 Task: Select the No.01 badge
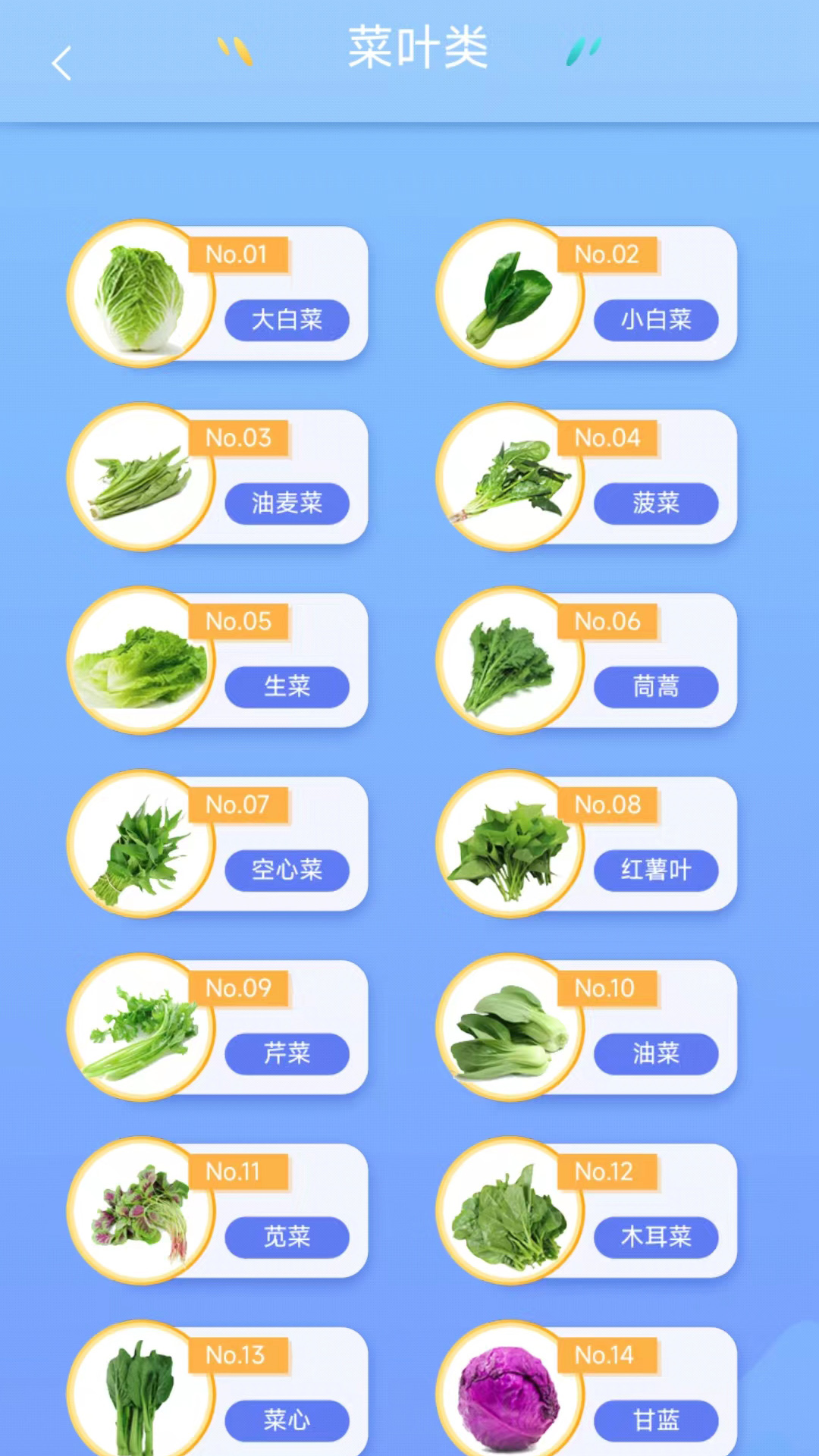pos(238,255)
